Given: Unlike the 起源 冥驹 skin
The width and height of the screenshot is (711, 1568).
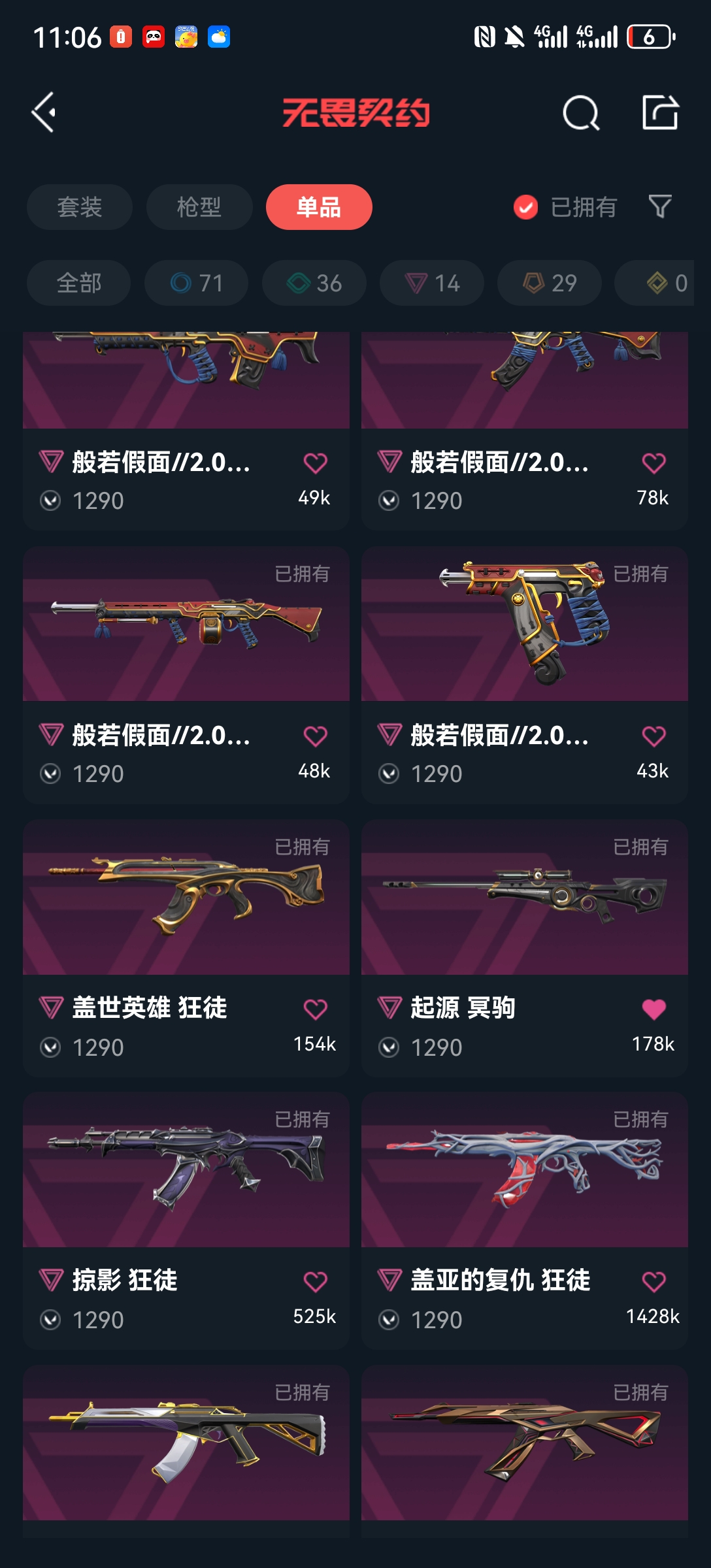Looking at the screenshot, I should point(653,1009).
